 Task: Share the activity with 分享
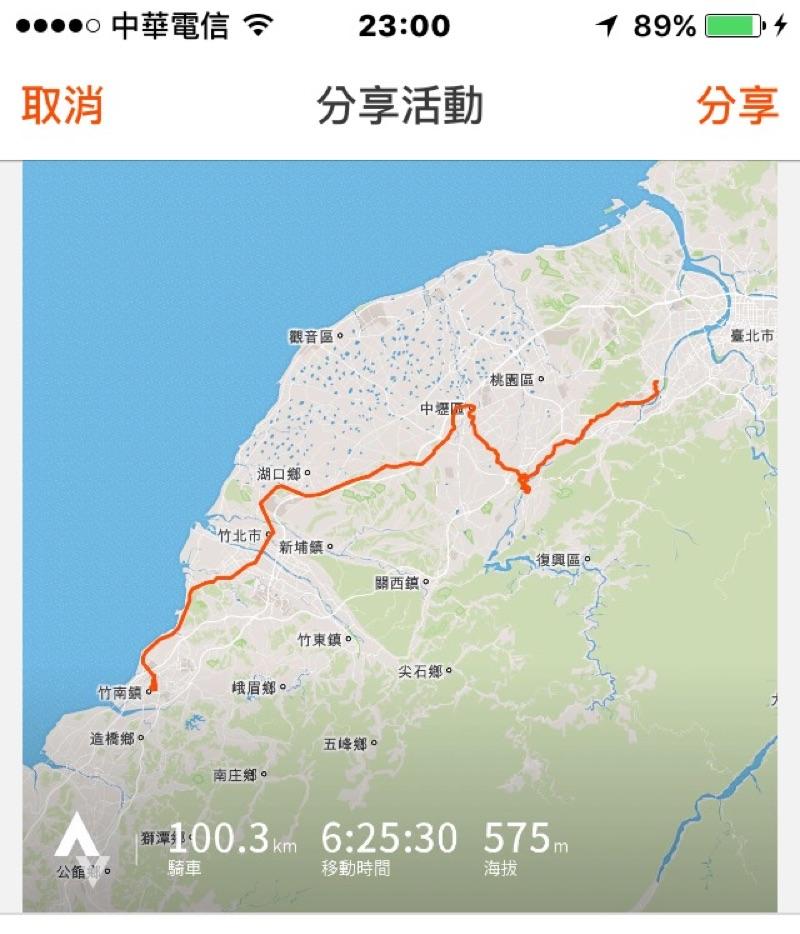tap(737, 105)
